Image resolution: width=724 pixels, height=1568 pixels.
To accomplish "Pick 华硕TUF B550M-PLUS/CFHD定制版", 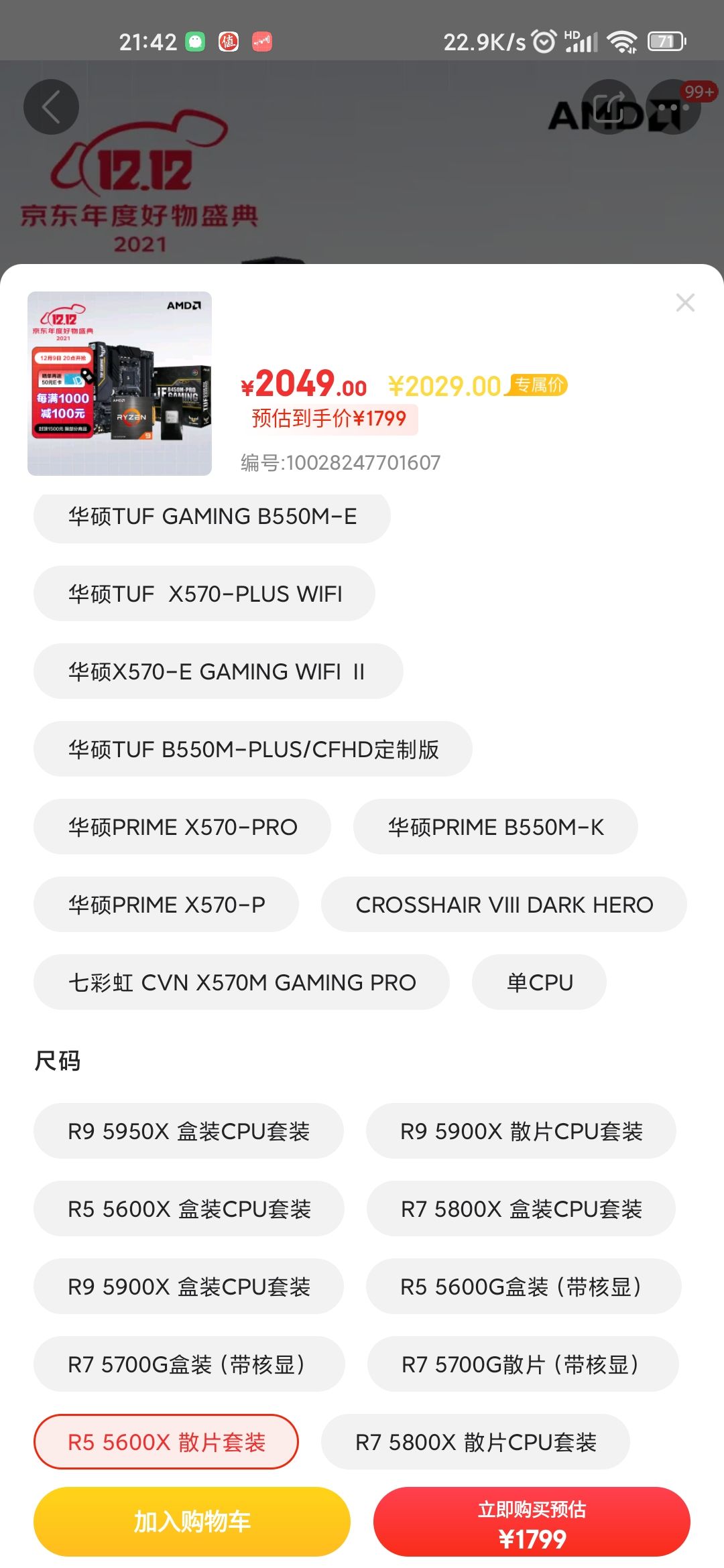I will [x=253, y=749].
